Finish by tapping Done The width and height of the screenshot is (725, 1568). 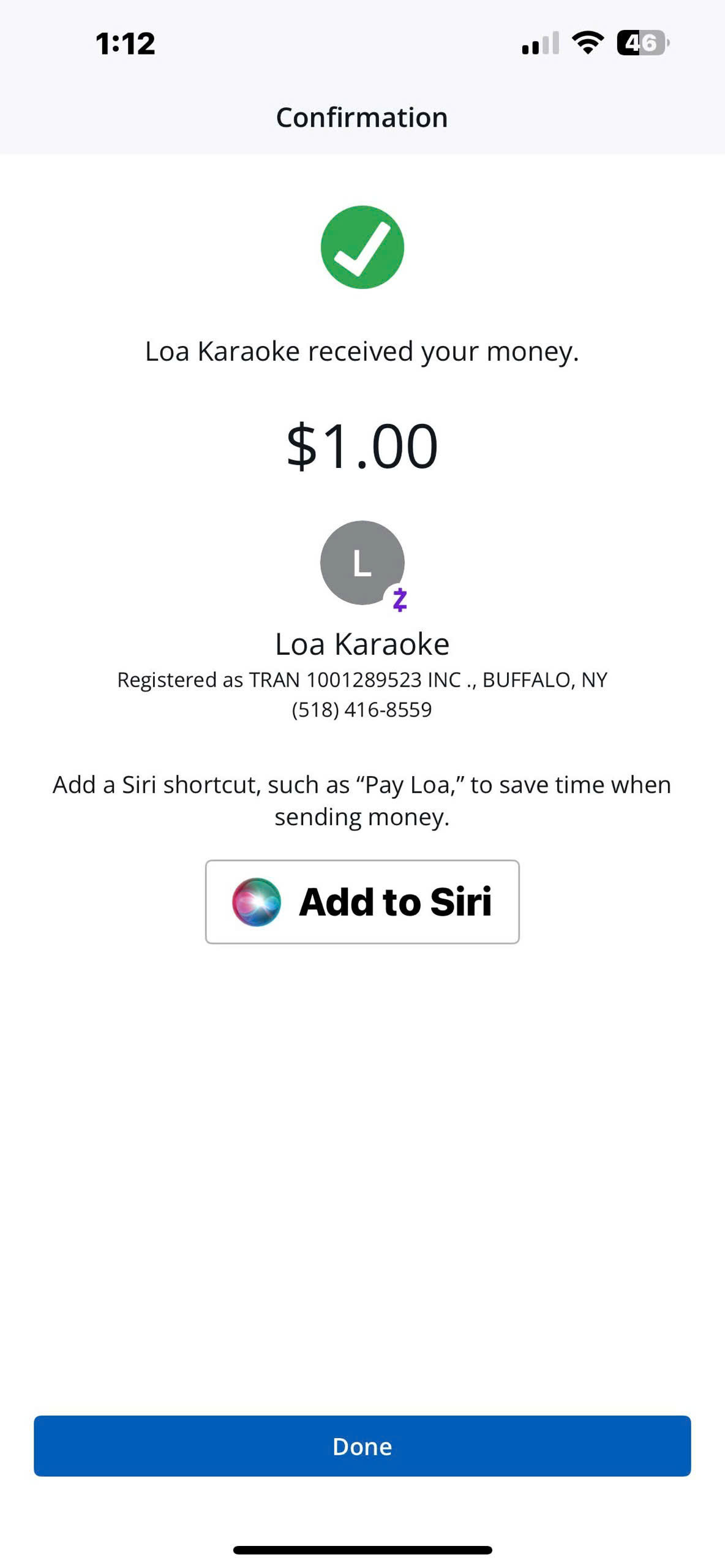[x=362, y=1445]
